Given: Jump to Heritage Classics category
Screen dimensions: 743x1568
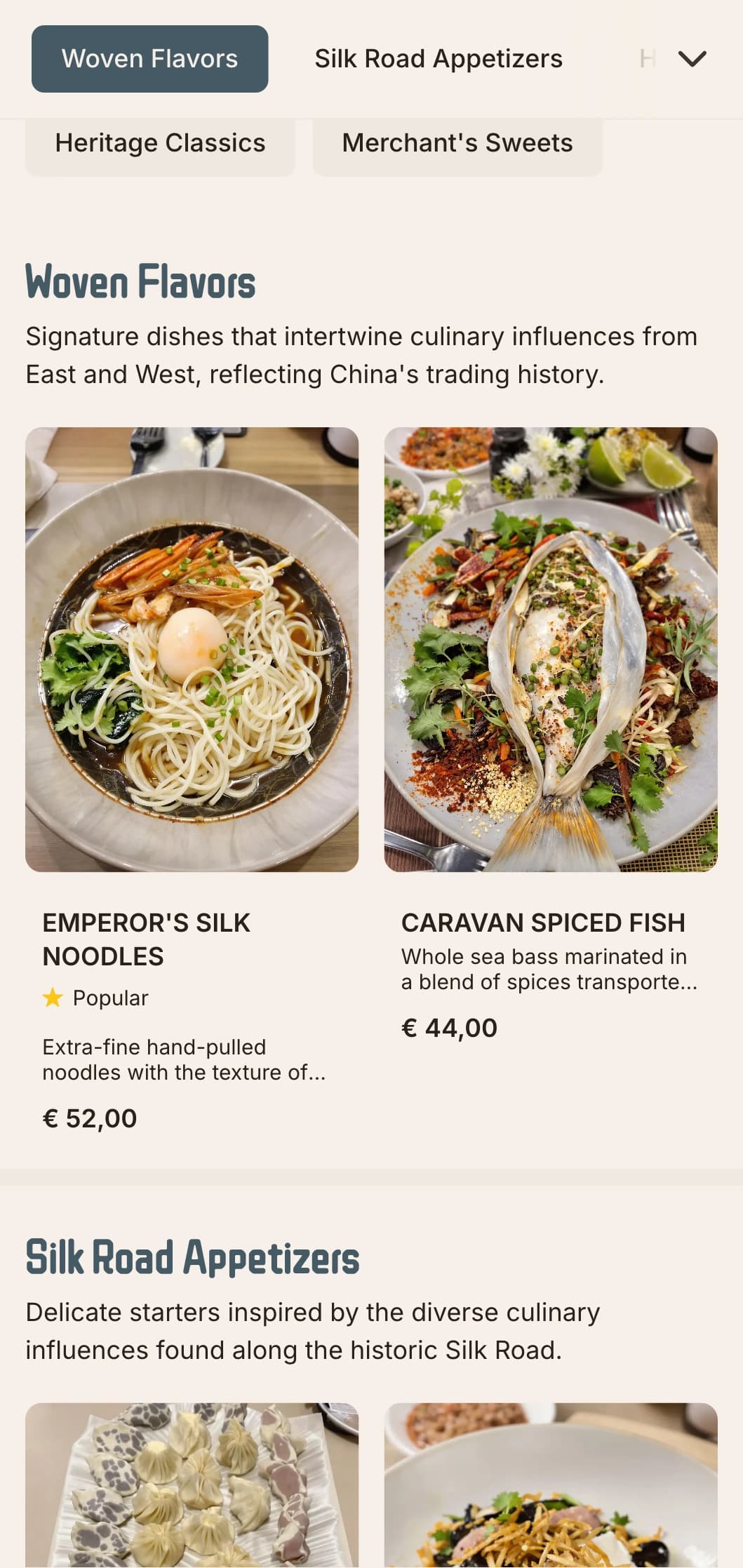Looking at the screenshot, I should 160,144.
